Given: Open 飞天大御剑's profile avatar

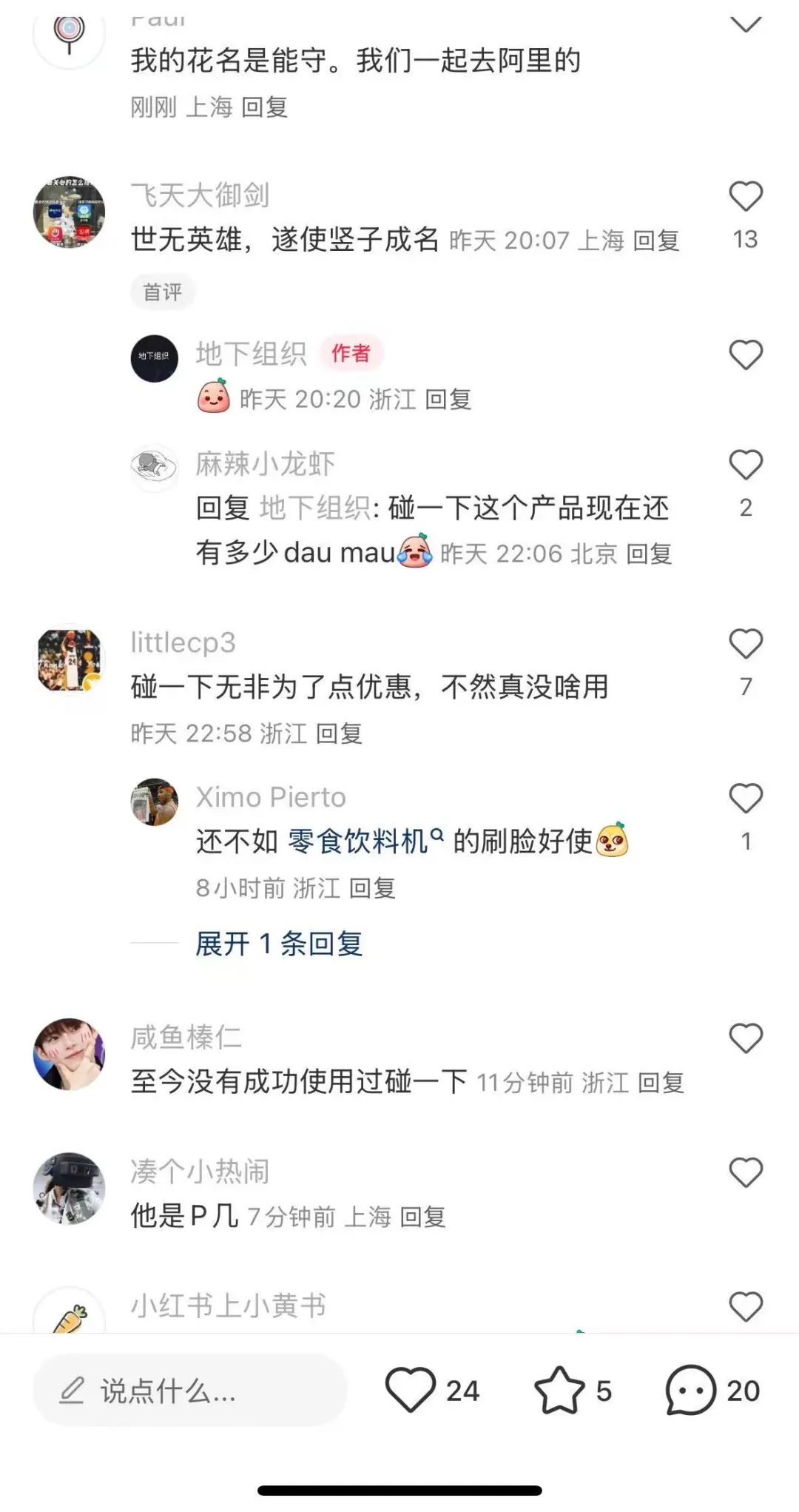Looking at the screenshot, I should tap(70, 212).
